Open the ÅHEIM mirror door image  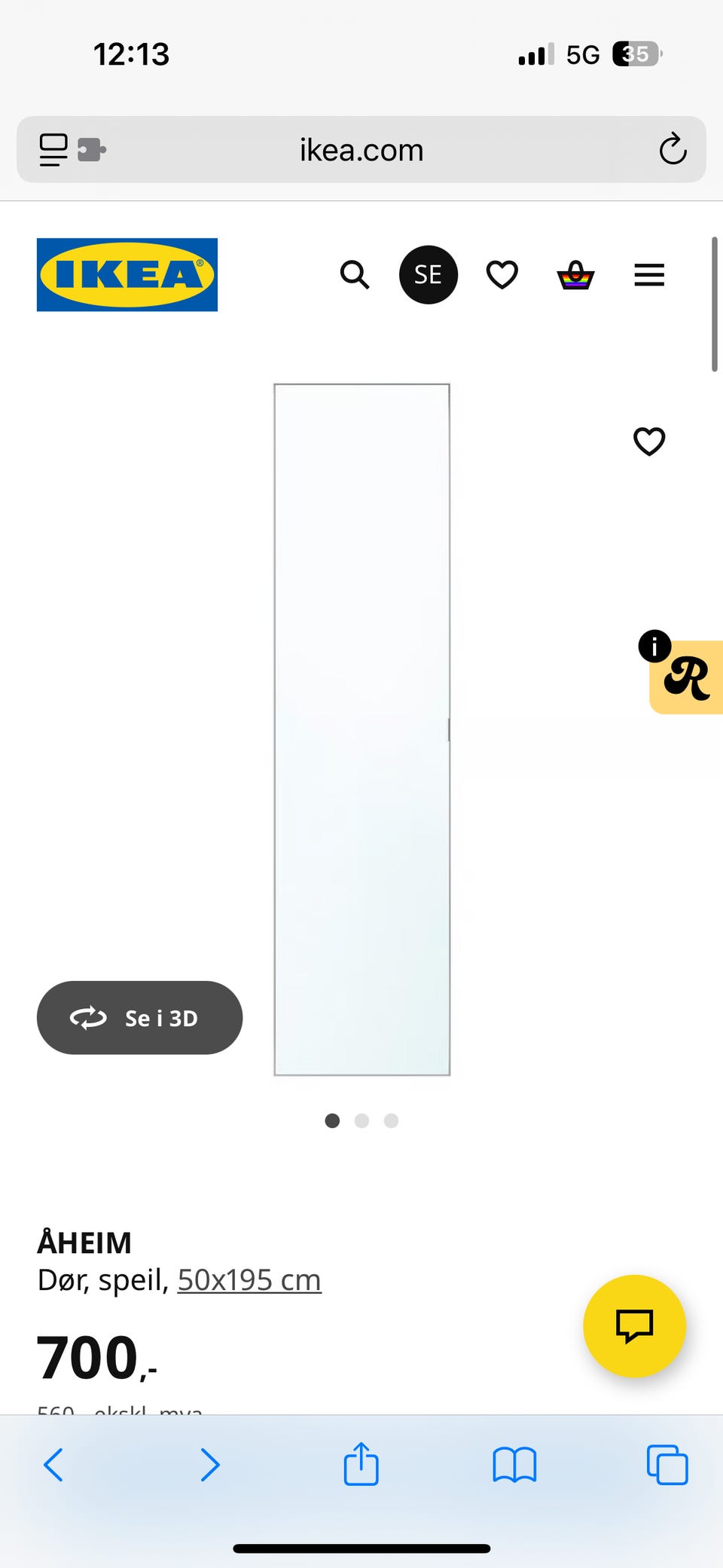point(361,729)
